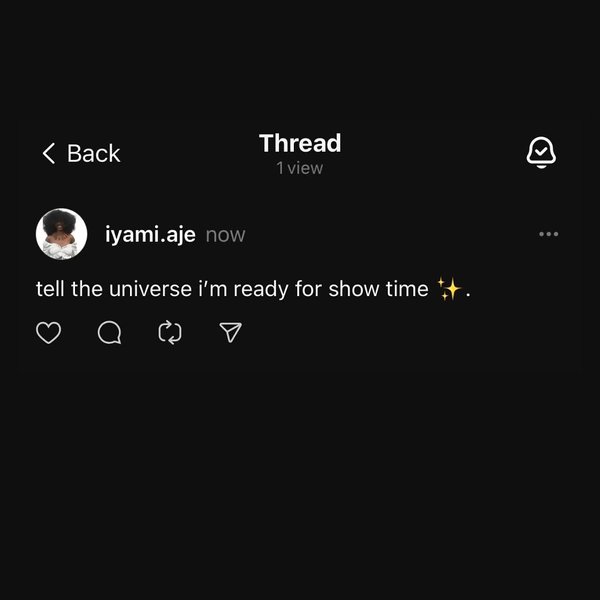Image resolution: width=600 pixels, height=600 pixels.
Task: Open iyami.aje's profile picture
Action: (61, 234)
